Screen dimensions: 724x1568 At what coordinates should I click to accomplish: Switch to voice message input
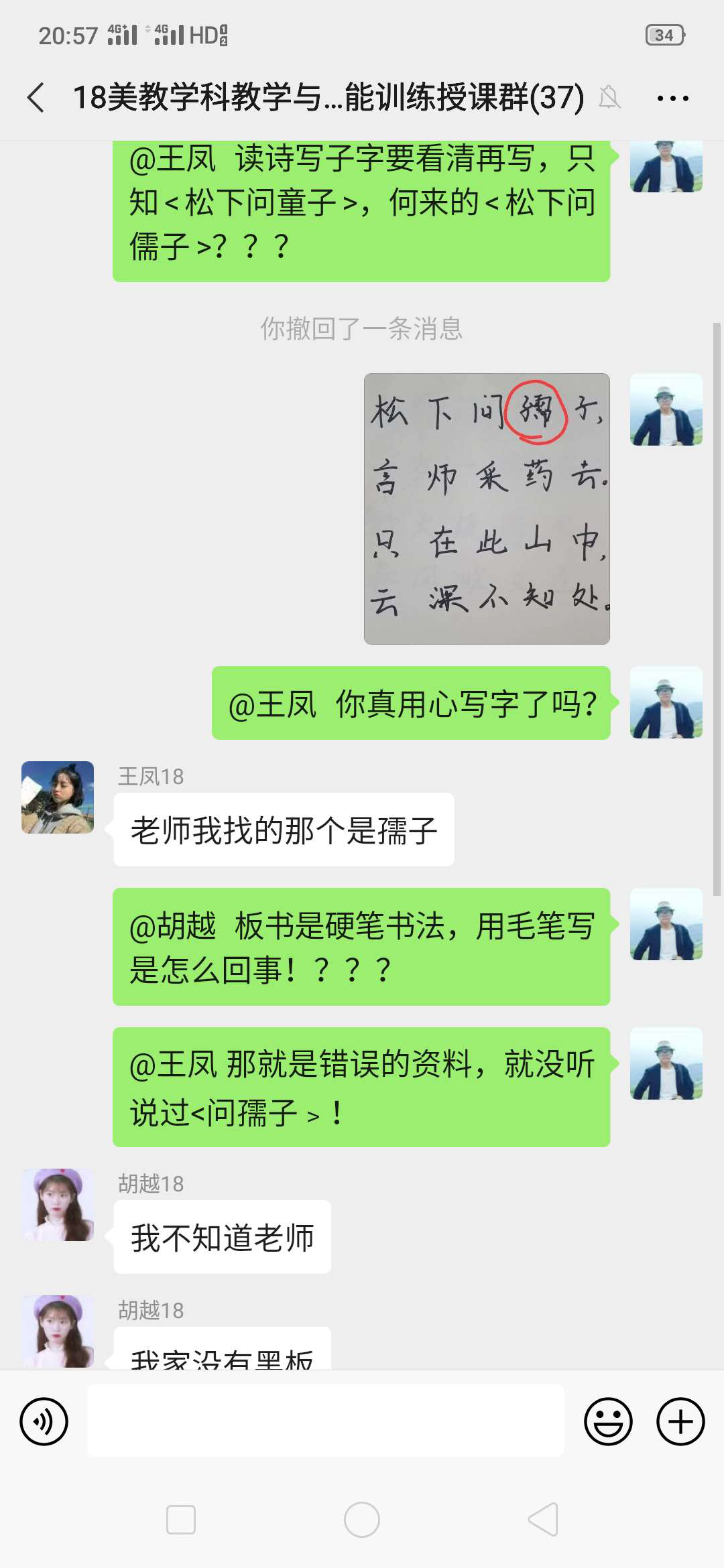[x=44, y=1421]
